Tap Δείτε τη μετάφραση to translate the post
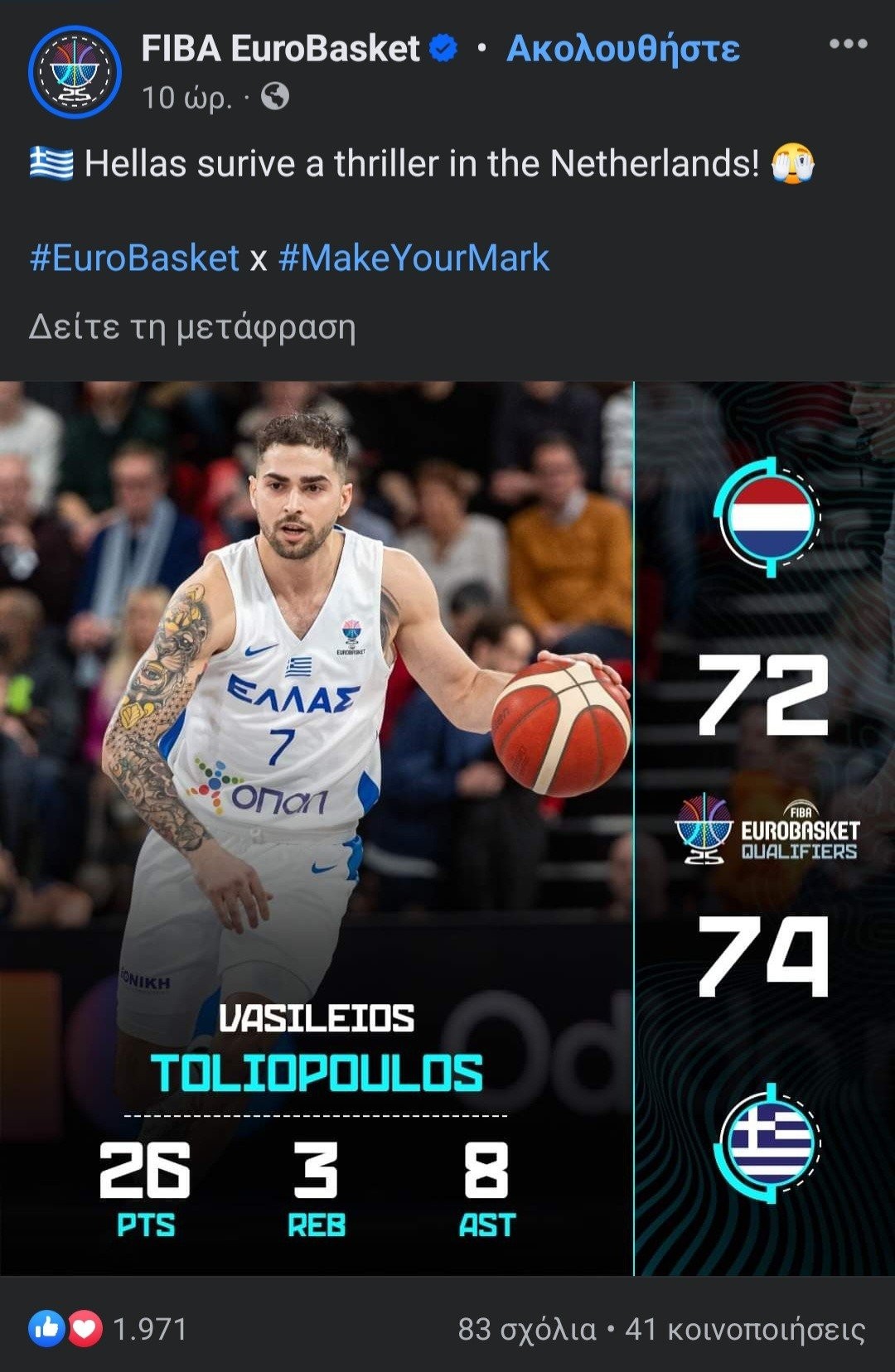The image size is (895, 1372). point(192,327)
